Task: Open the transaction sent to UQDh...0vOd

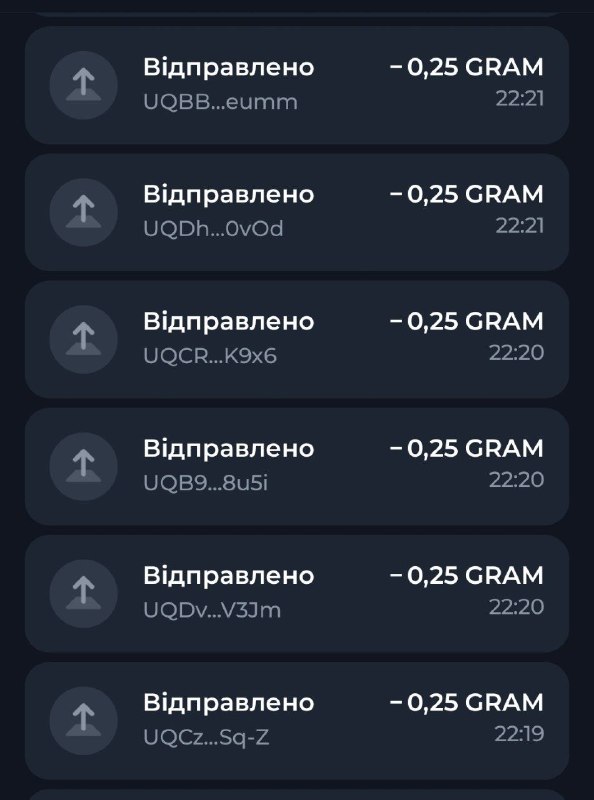Action: 297,212
